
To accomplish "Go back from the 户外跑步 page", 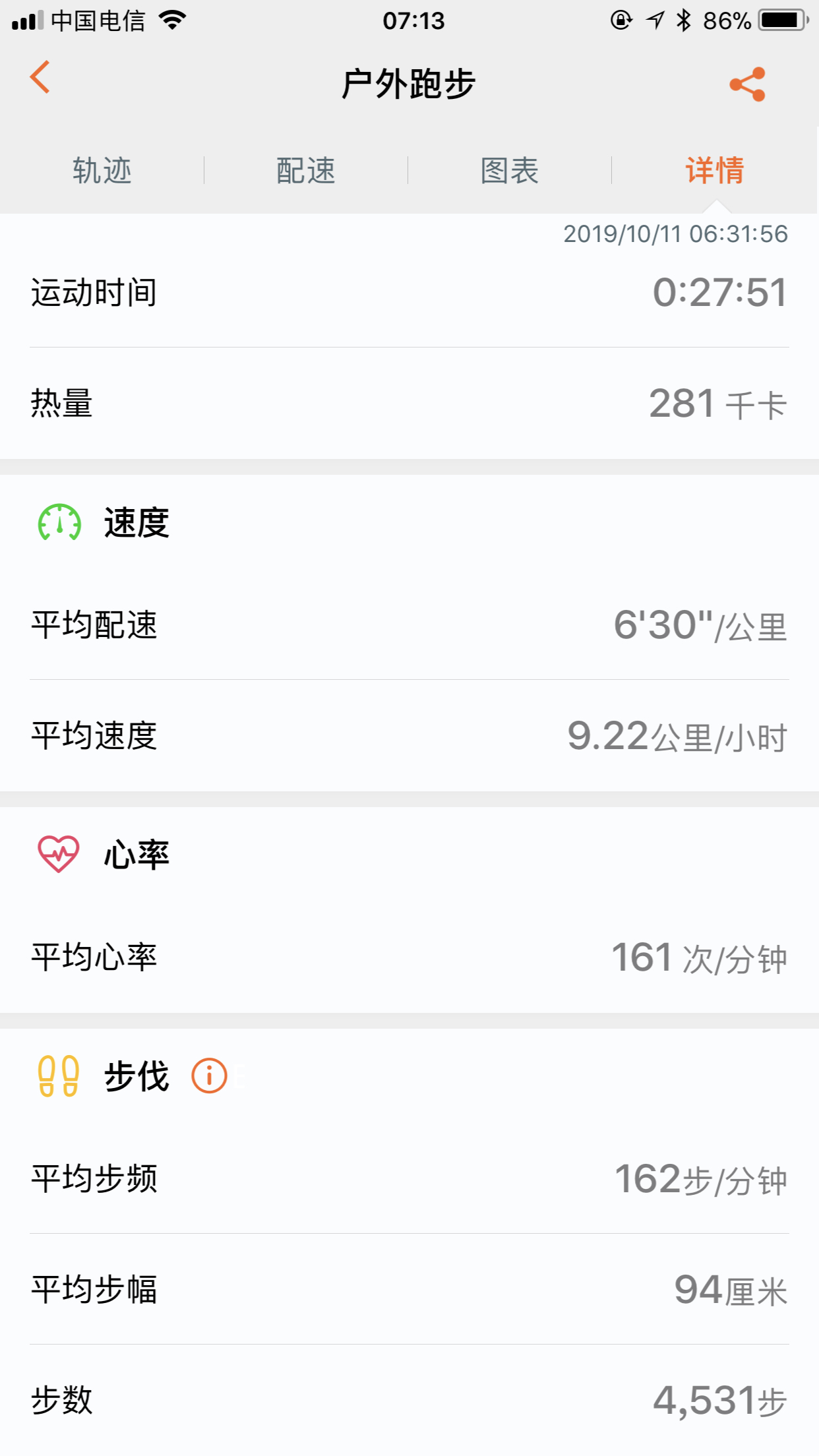I will tap(41, 78).
